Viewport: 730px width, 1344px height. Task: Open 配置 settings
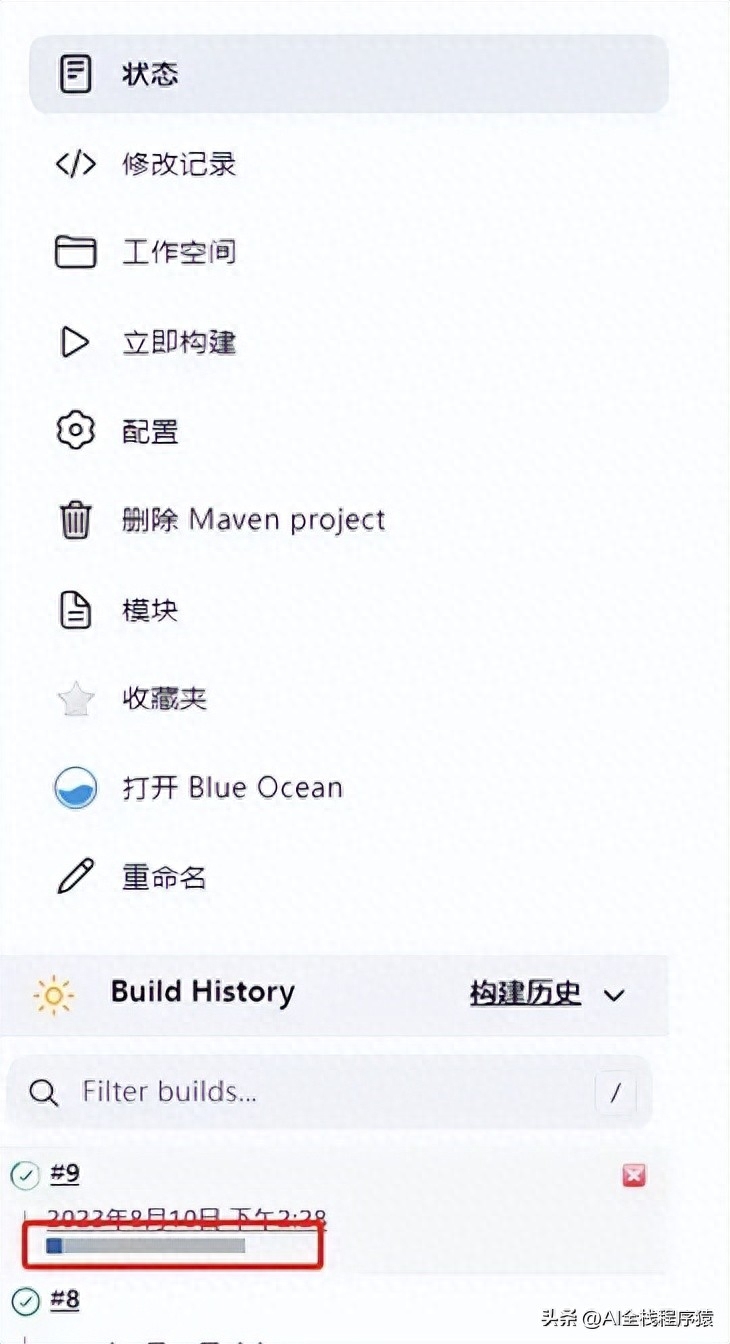click(x=150, y=432)
